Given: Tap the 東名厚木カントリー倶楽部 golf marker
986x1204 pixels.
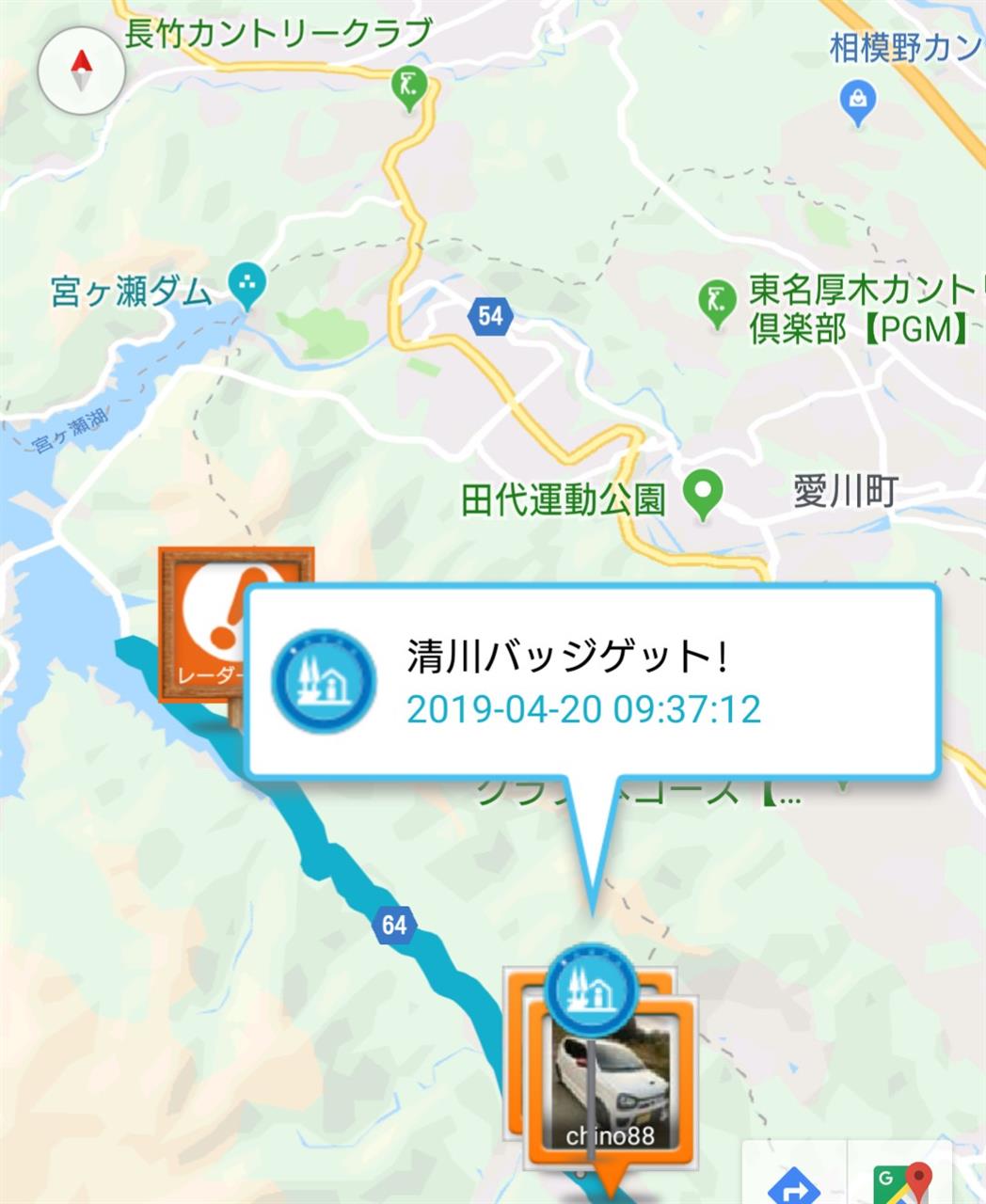Looking at the screenshot, I should (x=718, y=304).
